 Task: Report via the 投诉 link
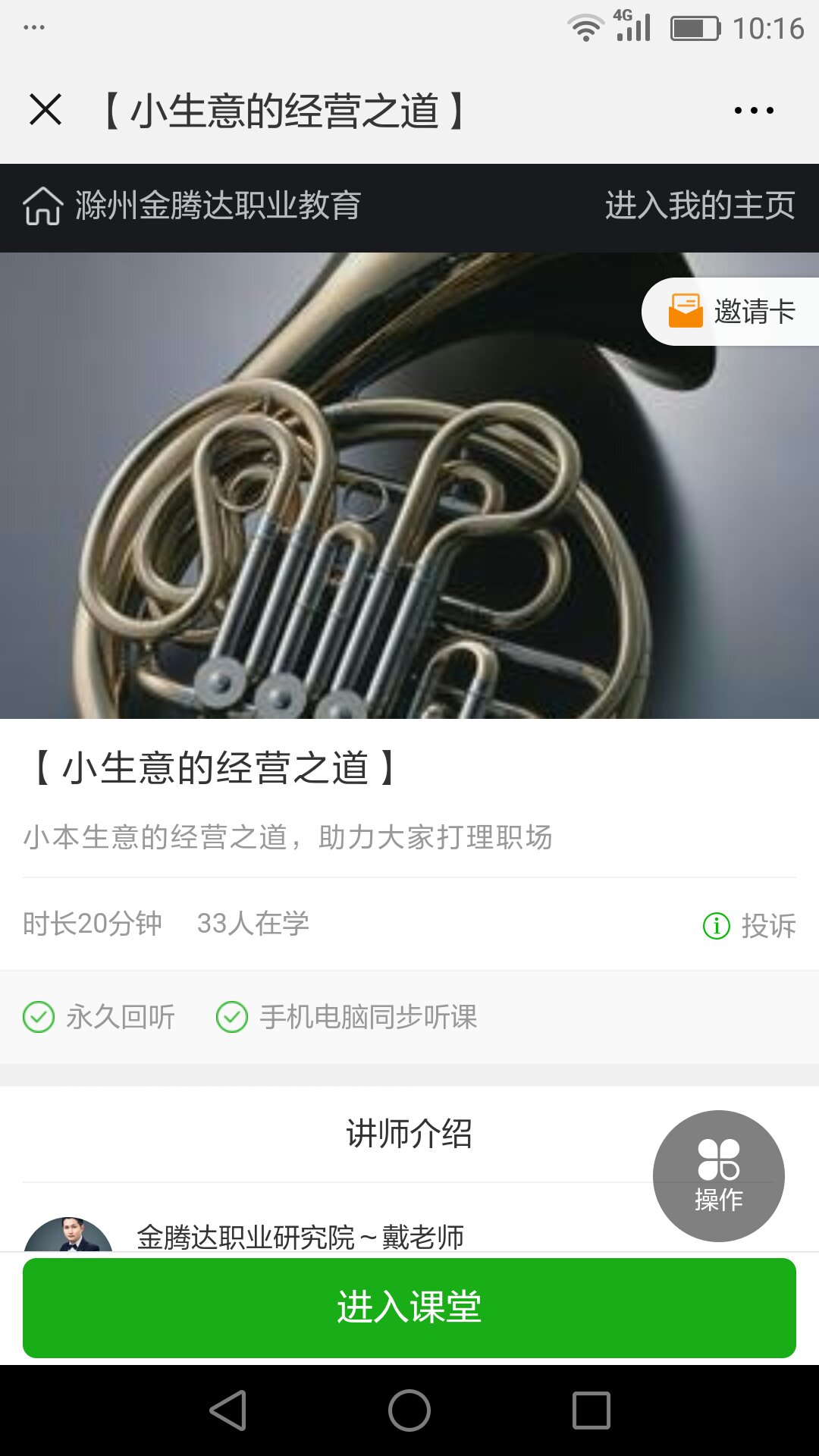coord(750,926)
